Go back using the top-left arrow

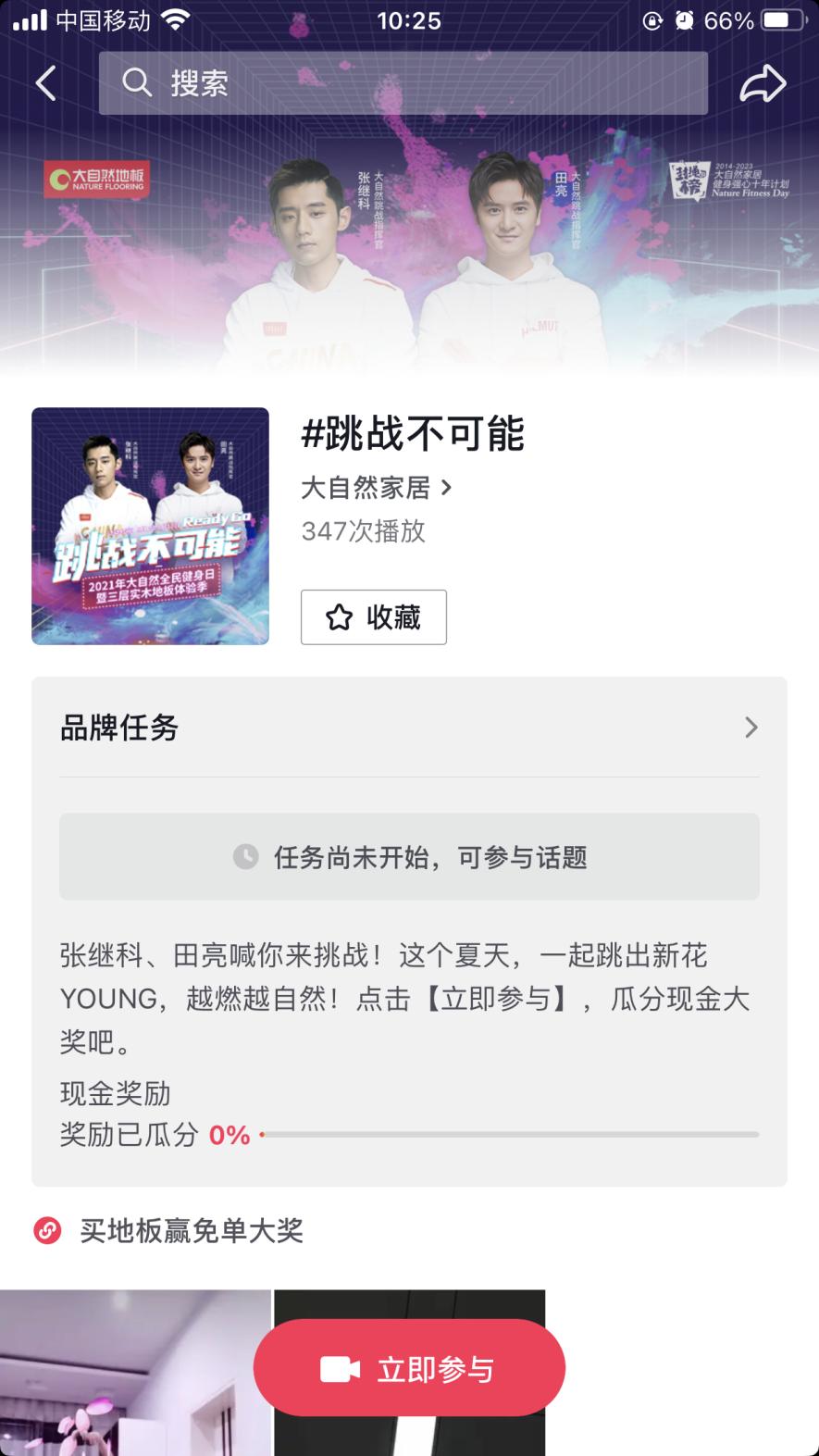pyautogui.click(x=46, y=83)
